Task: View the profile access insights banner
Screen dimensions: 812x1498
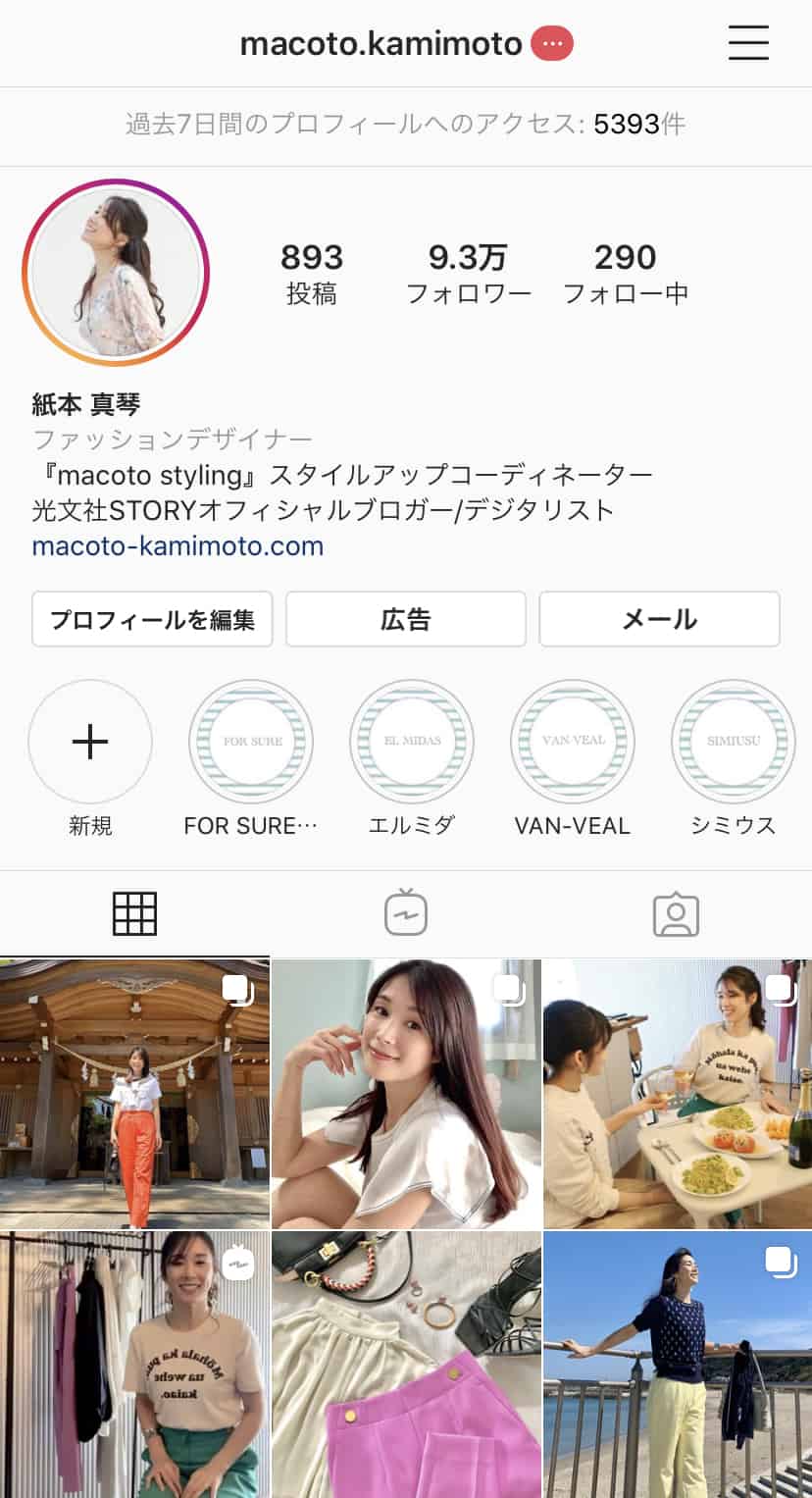Action: click(405, 126)
